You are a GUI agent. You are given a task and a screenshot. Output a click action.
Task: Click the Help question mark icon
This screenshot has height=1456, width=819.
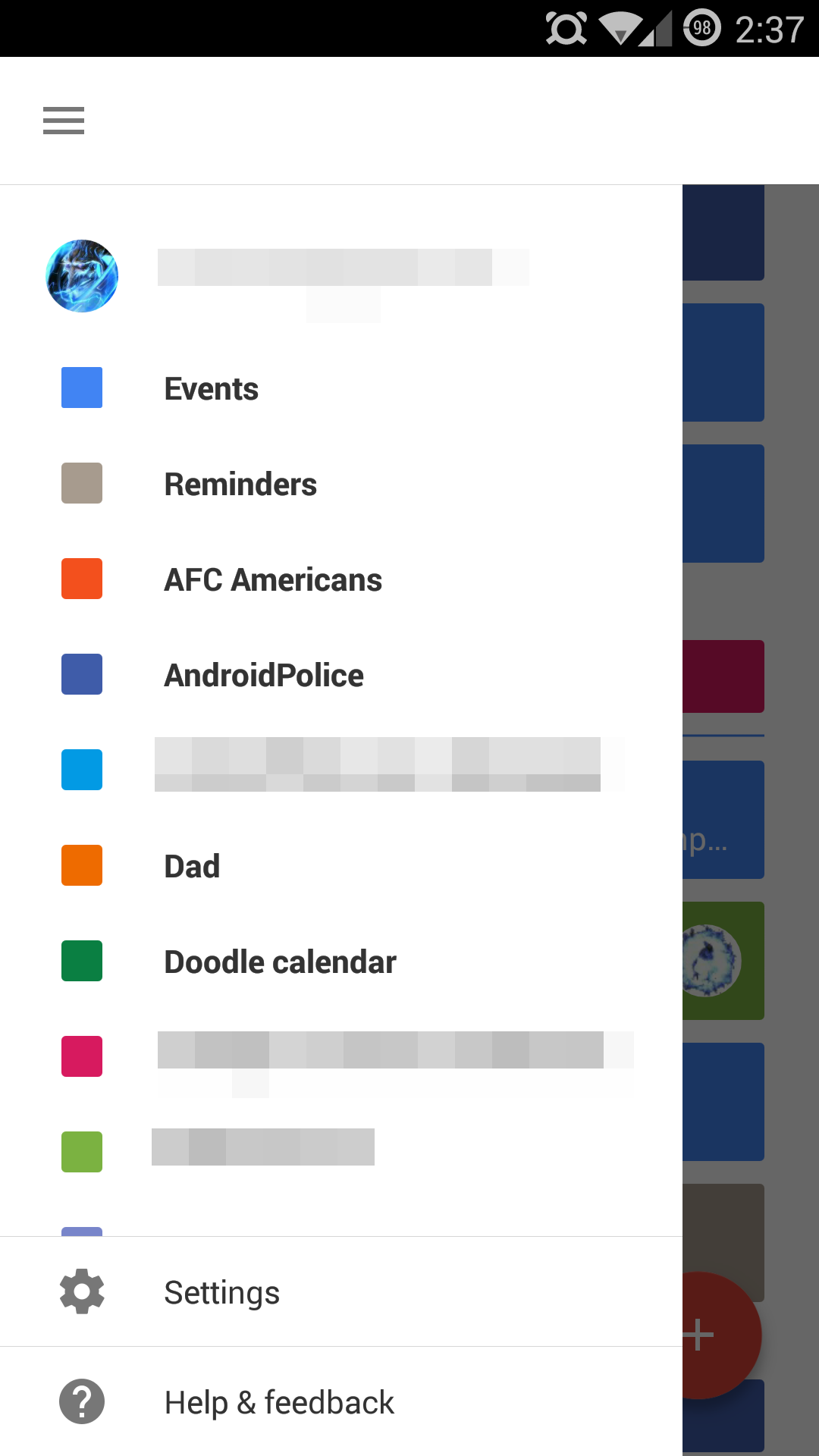coord(80,1401)
